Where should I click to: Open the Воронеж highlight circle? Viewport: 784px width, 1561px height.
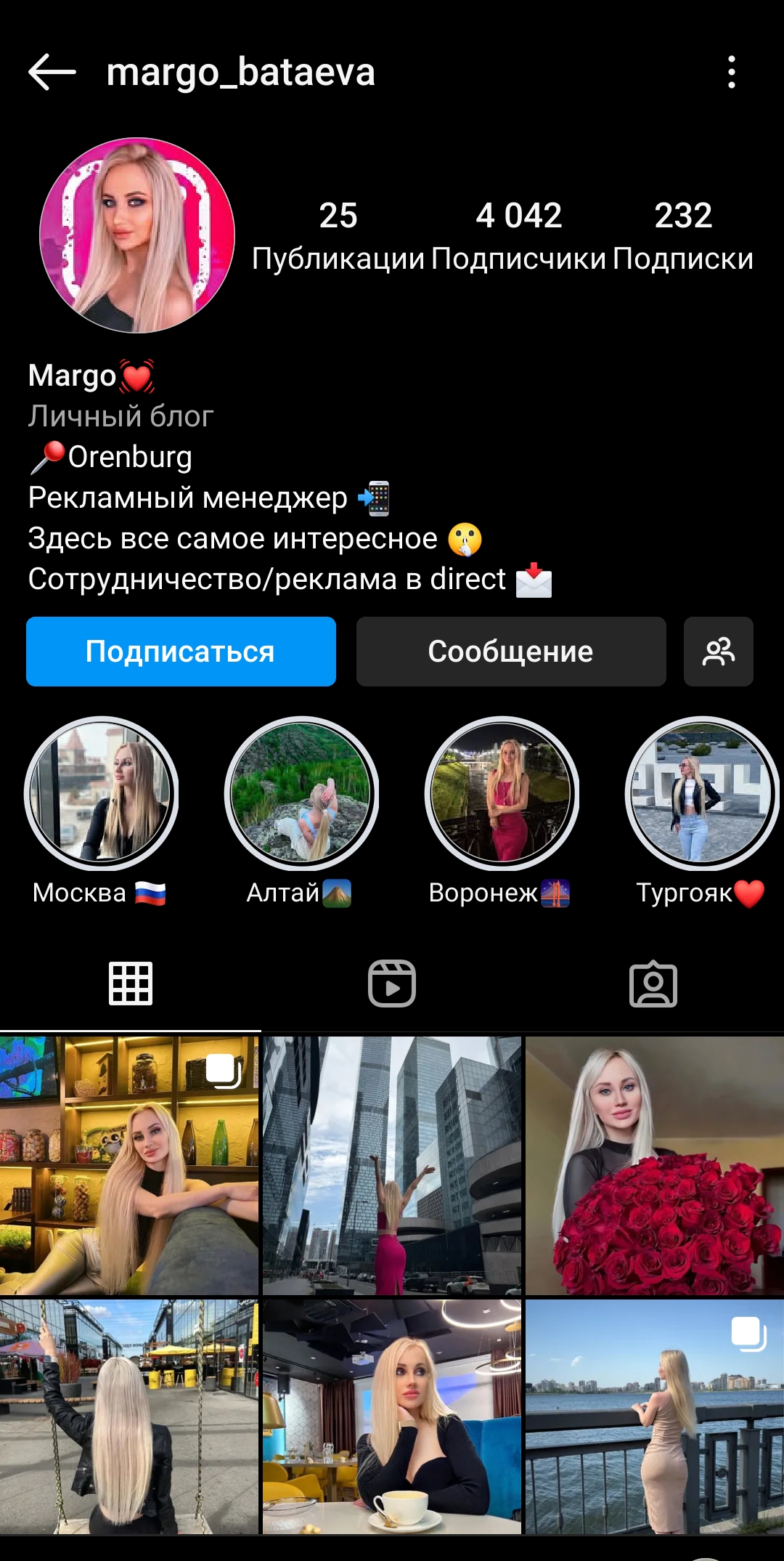[500, 797]
